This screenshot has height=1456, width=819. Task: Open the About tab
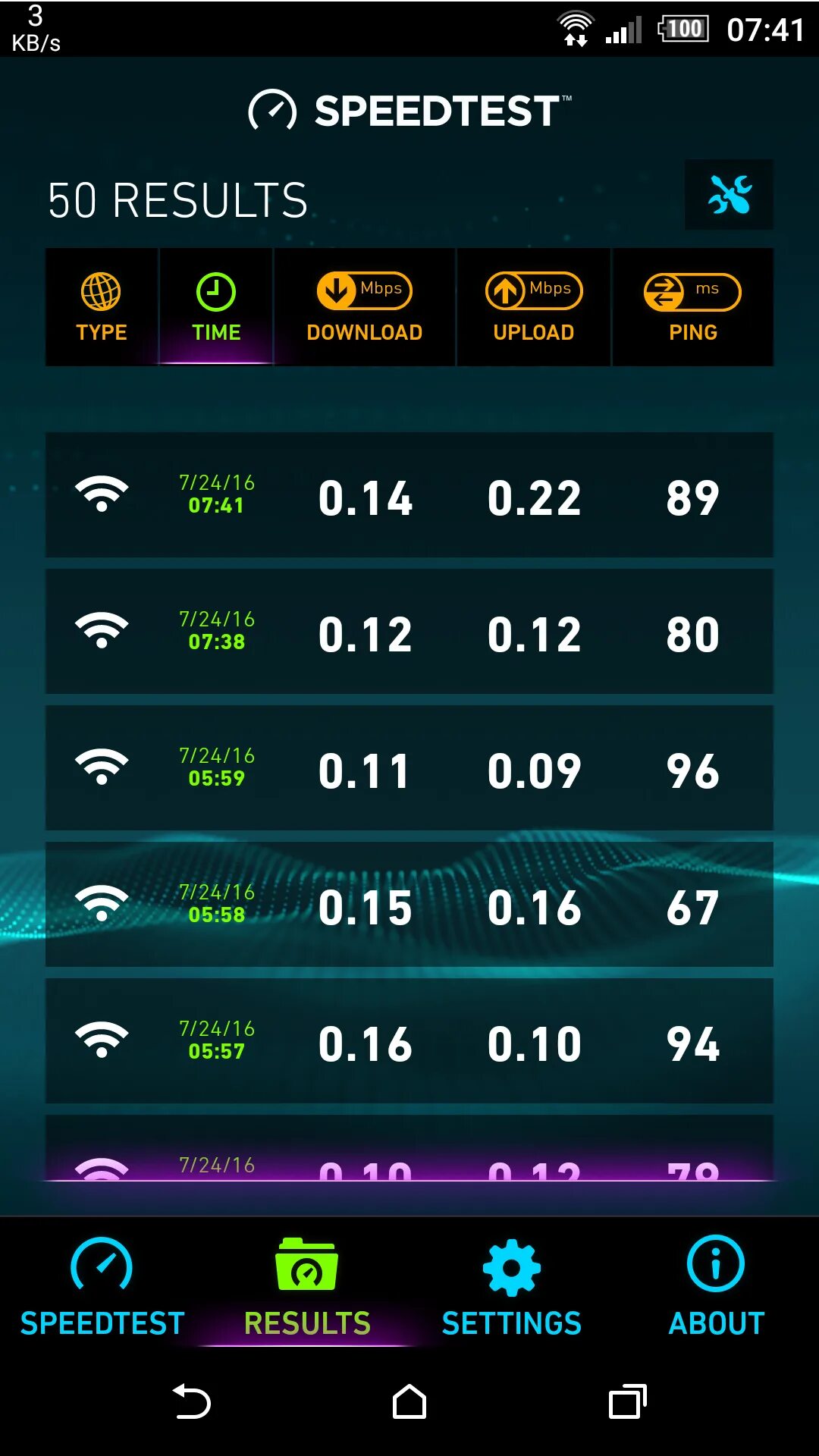point(717,1286)
